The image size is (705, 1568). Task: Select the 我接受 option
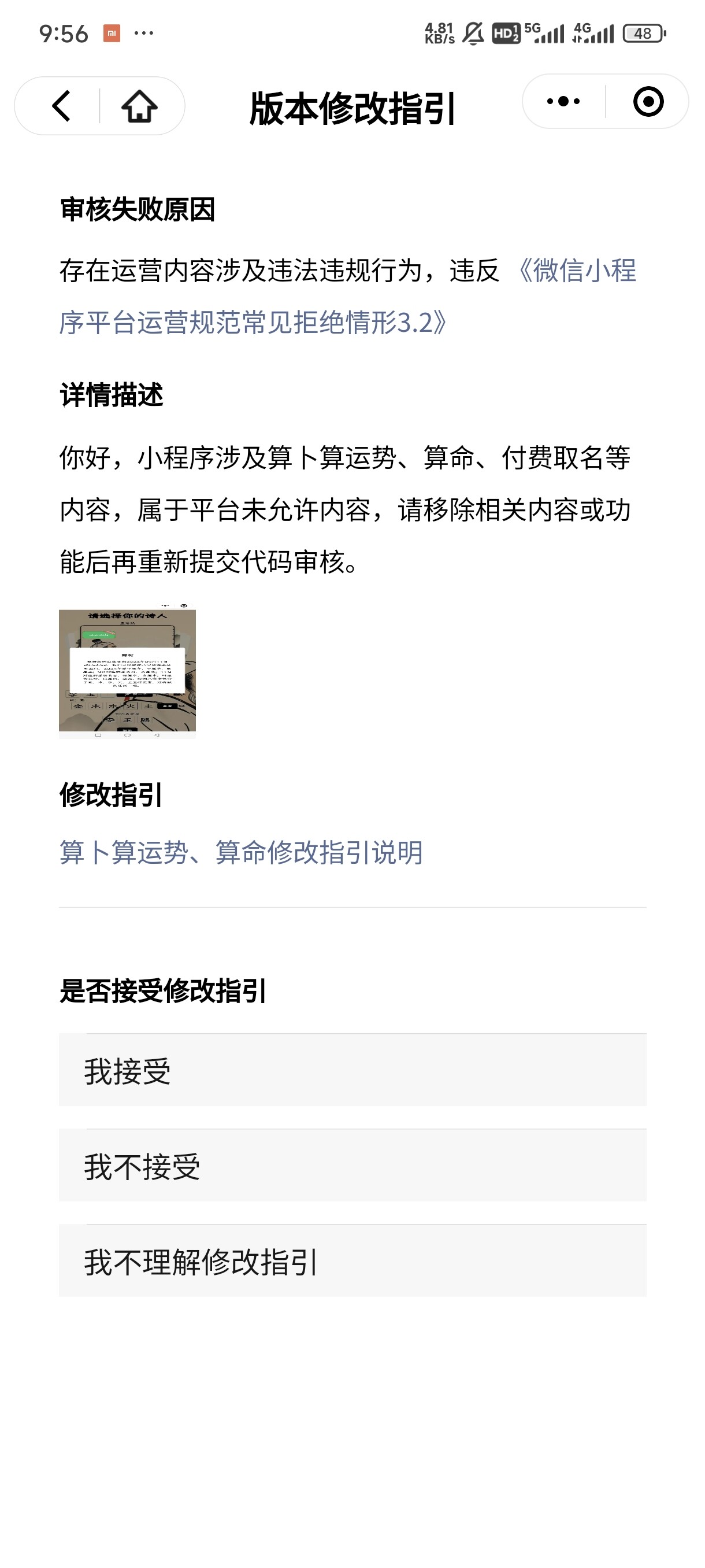[x=352, y=1070]
